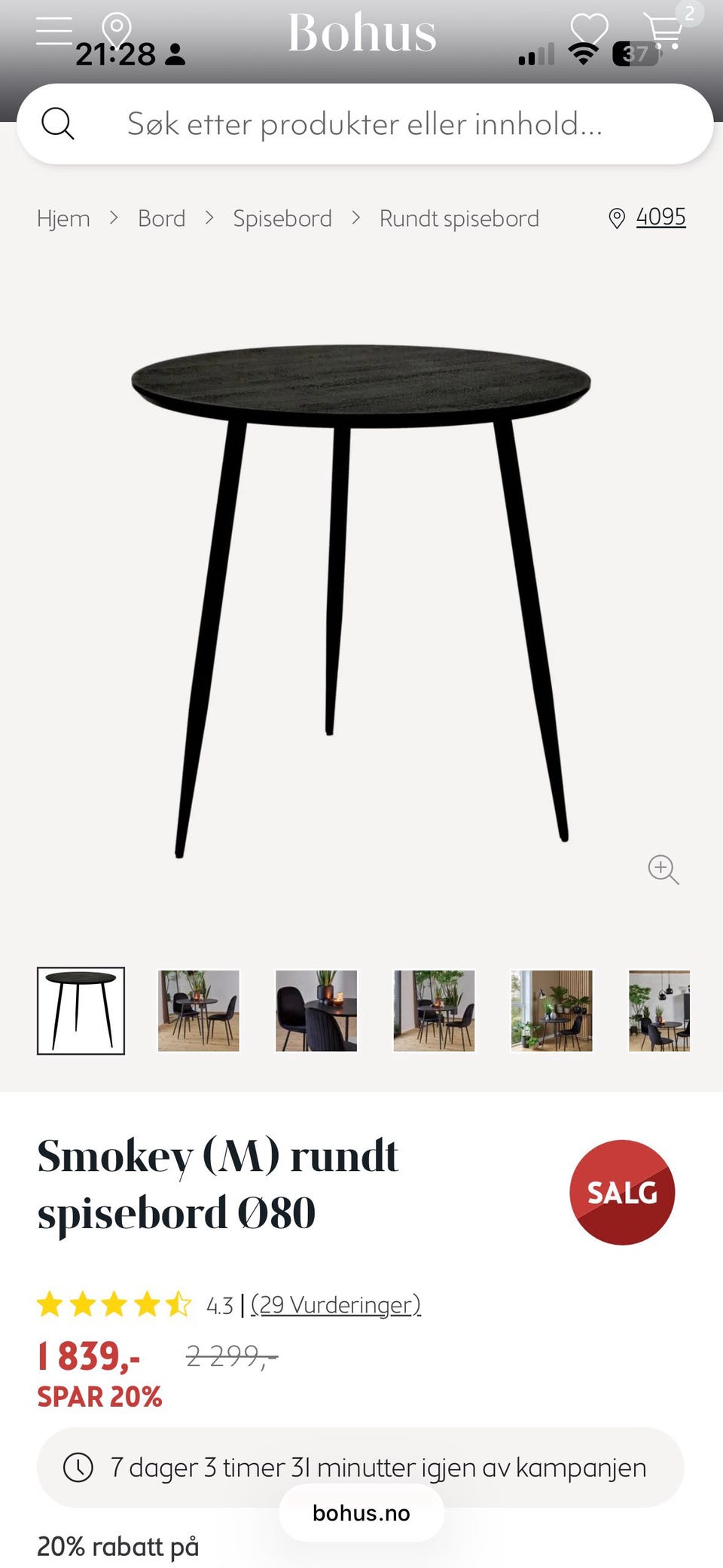Tap the product search field
The width and height of the screenshot is (723, 1568).
click(365, 124)
